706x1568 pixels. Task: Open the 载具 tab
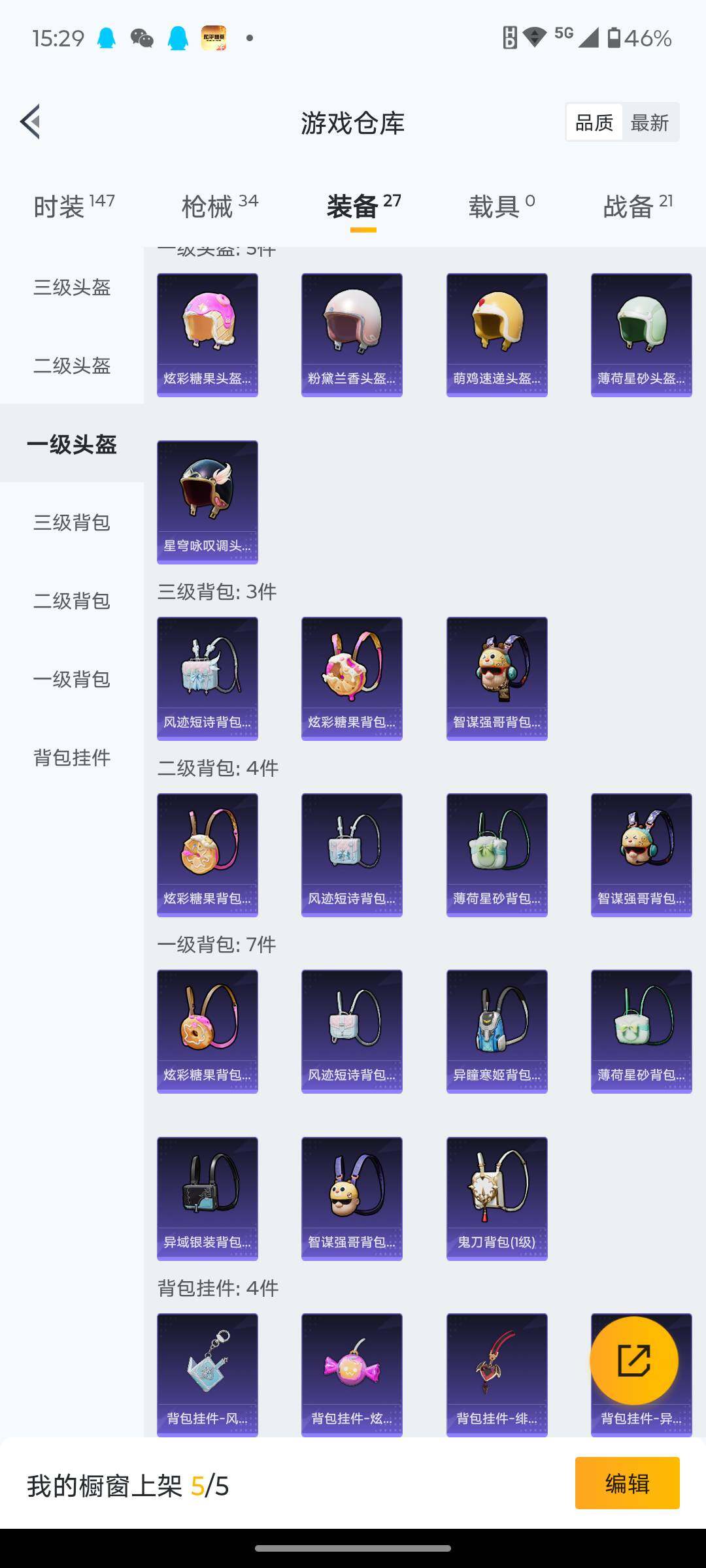(x=501, y=206)
